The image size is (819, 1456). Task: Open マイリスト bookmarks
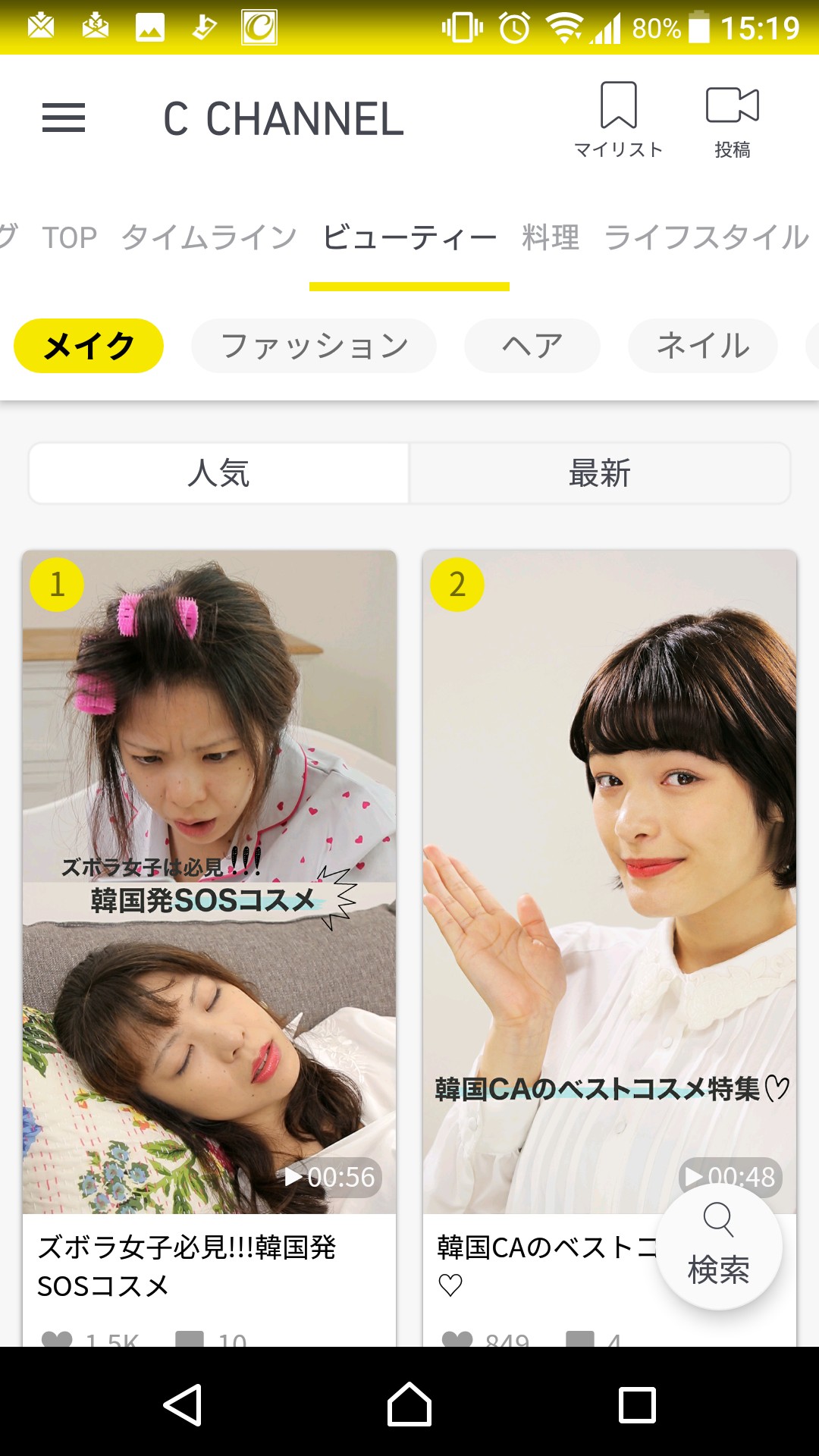click(x=618, y=120)
